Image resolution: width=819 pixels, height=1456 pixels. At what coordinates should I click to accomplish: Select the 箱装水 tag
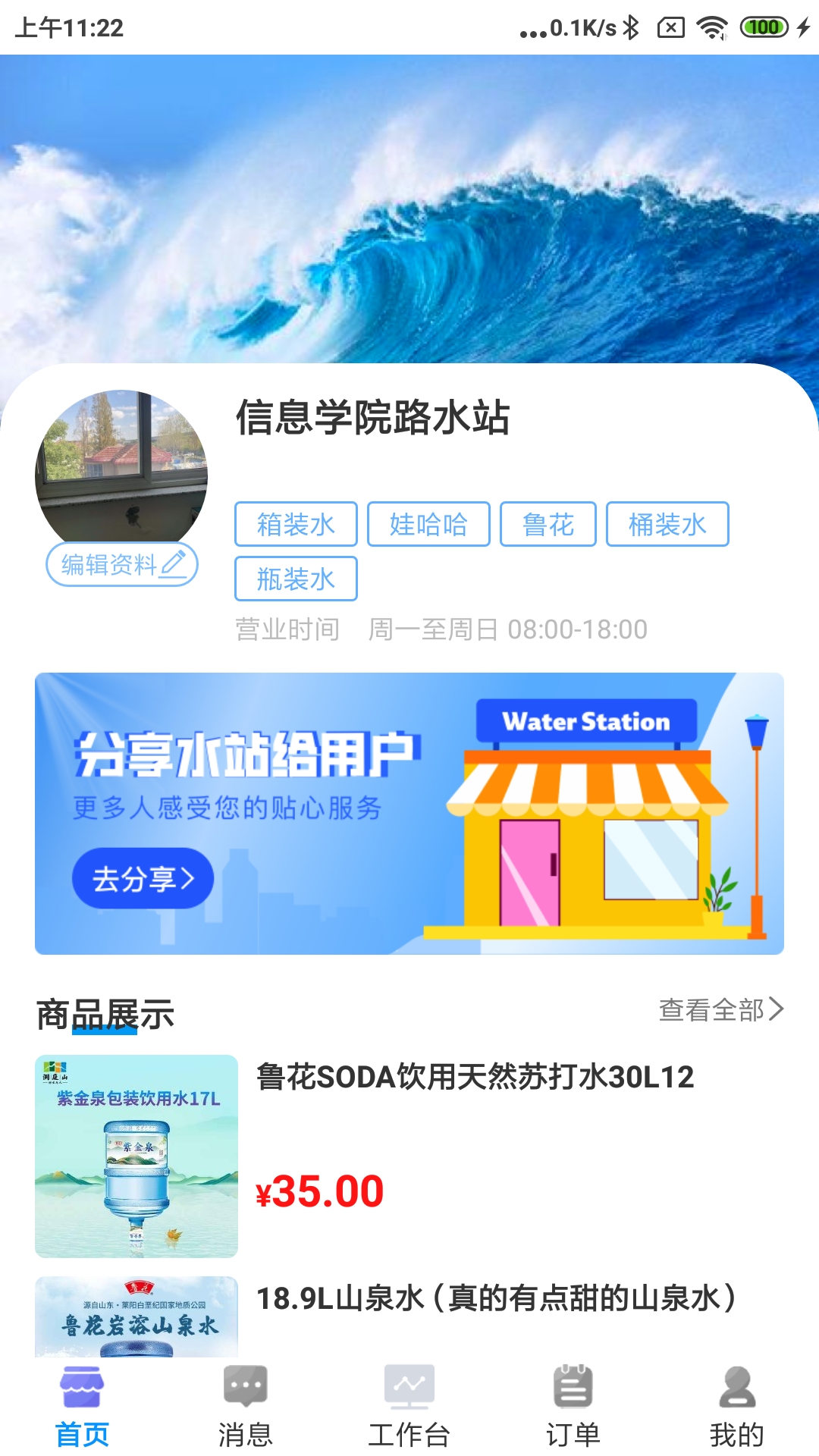(295, 523)
